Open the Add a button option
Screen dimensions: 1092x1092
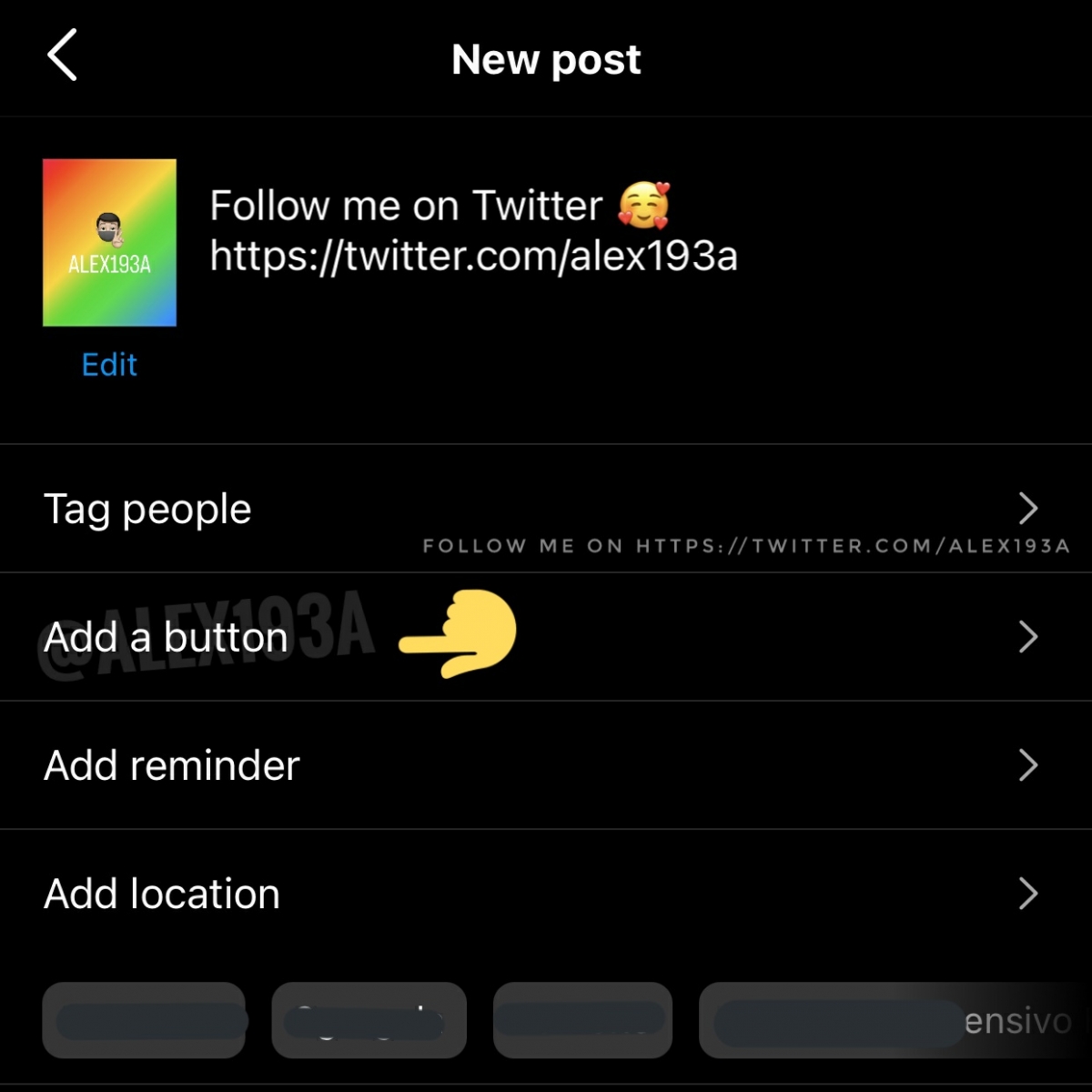pos(546,637)
